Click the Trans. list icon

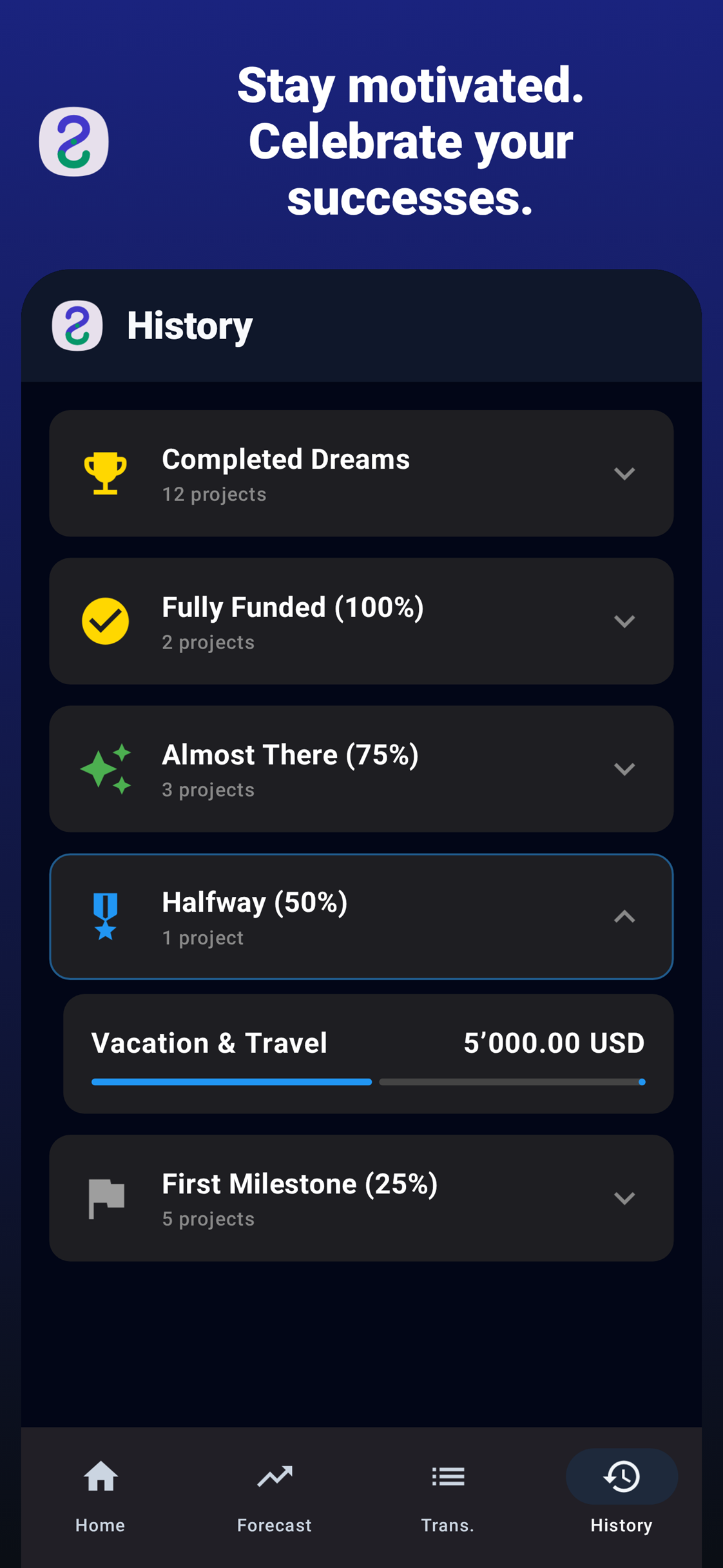(x=448, y=1476)
